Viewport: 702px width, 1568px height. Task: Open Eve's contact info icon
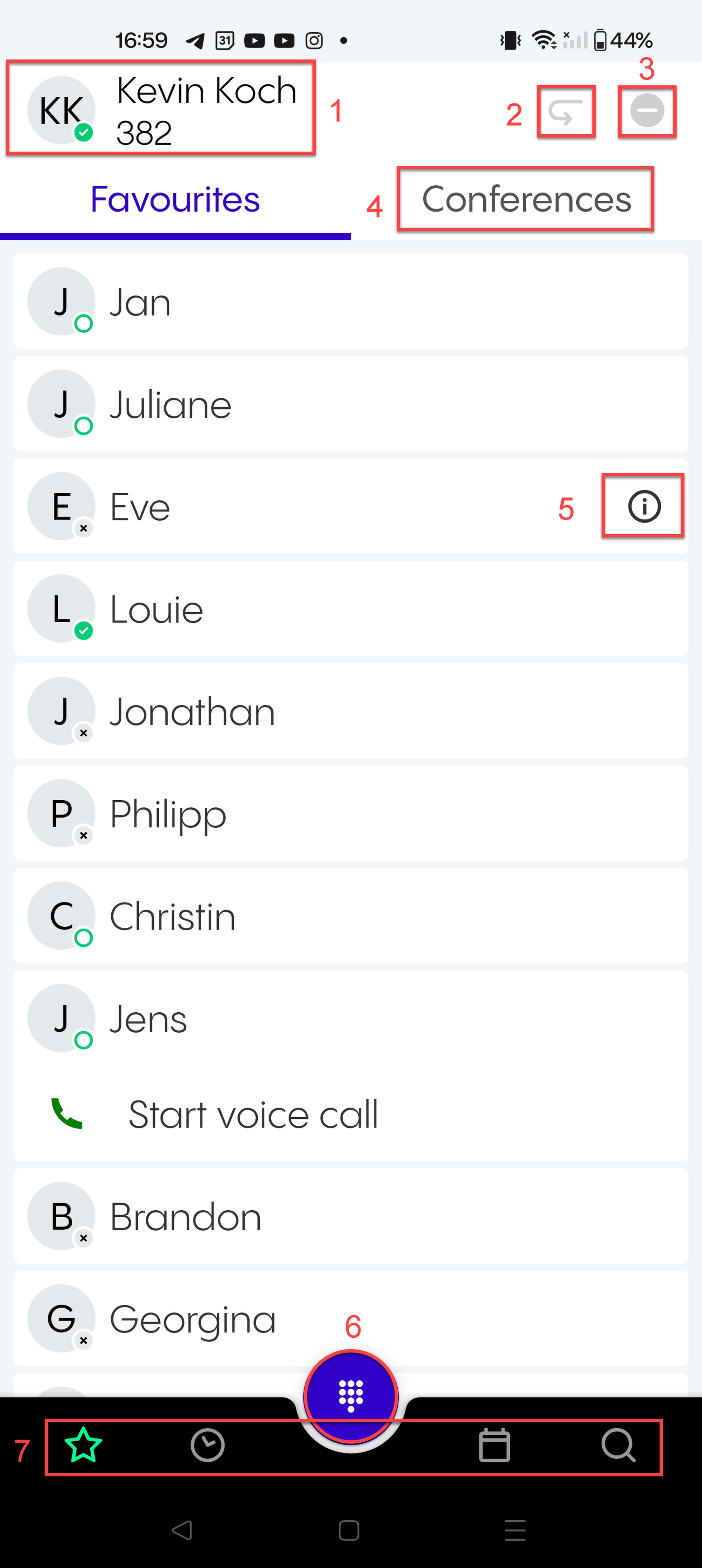click(643, 506)
